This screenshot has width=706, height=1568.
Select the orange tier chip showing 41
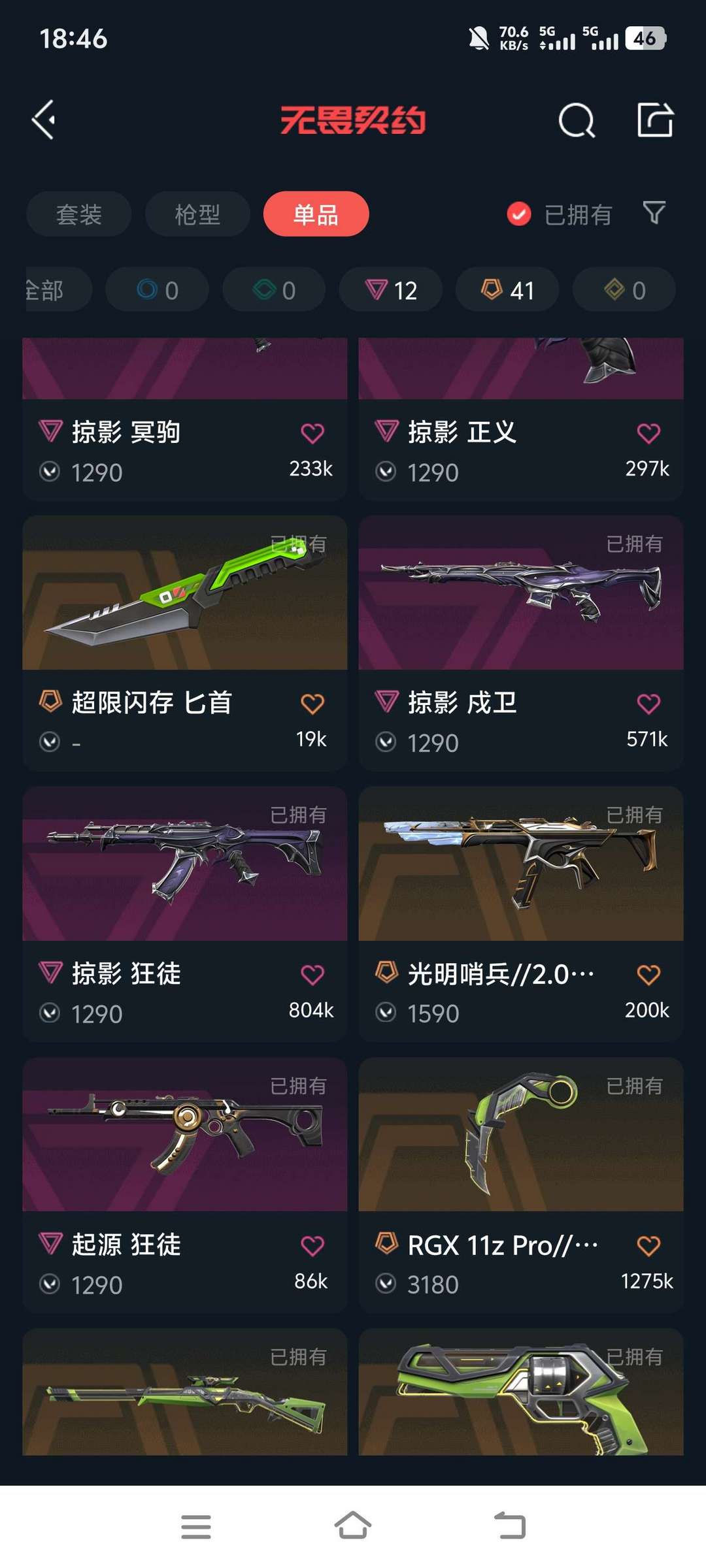(507, 289)
